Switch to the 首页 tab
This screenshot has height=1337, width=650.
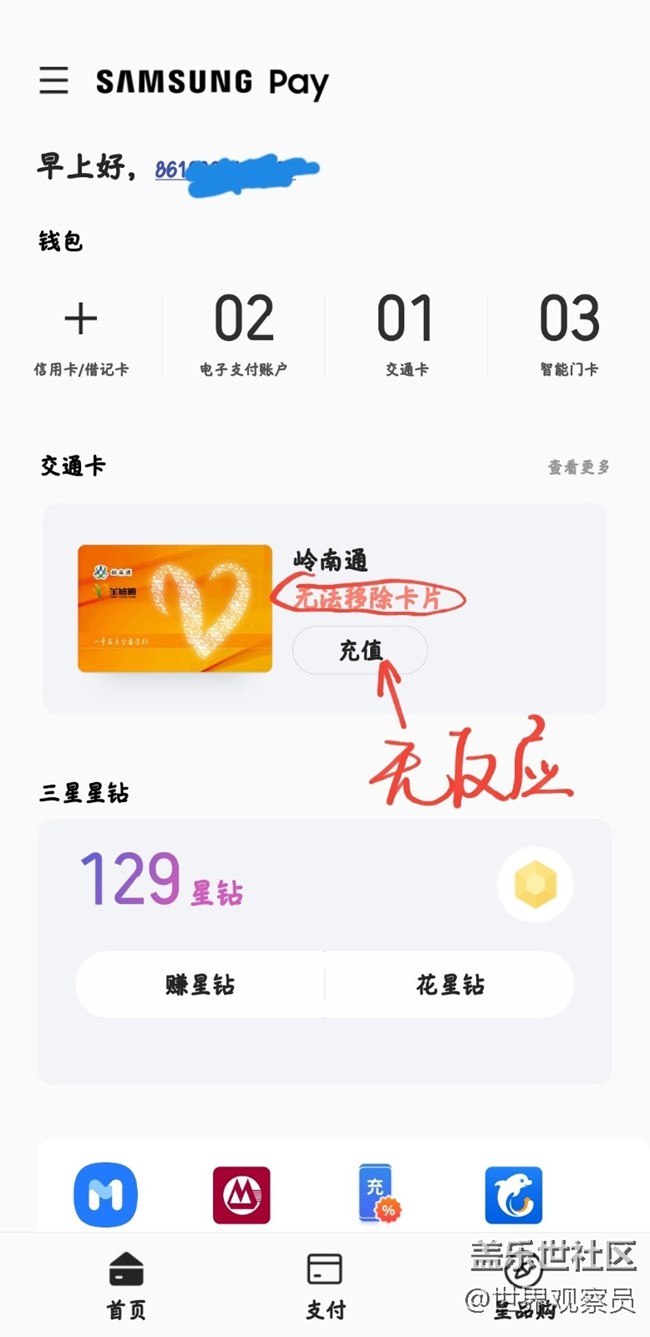pos(126,1286)
